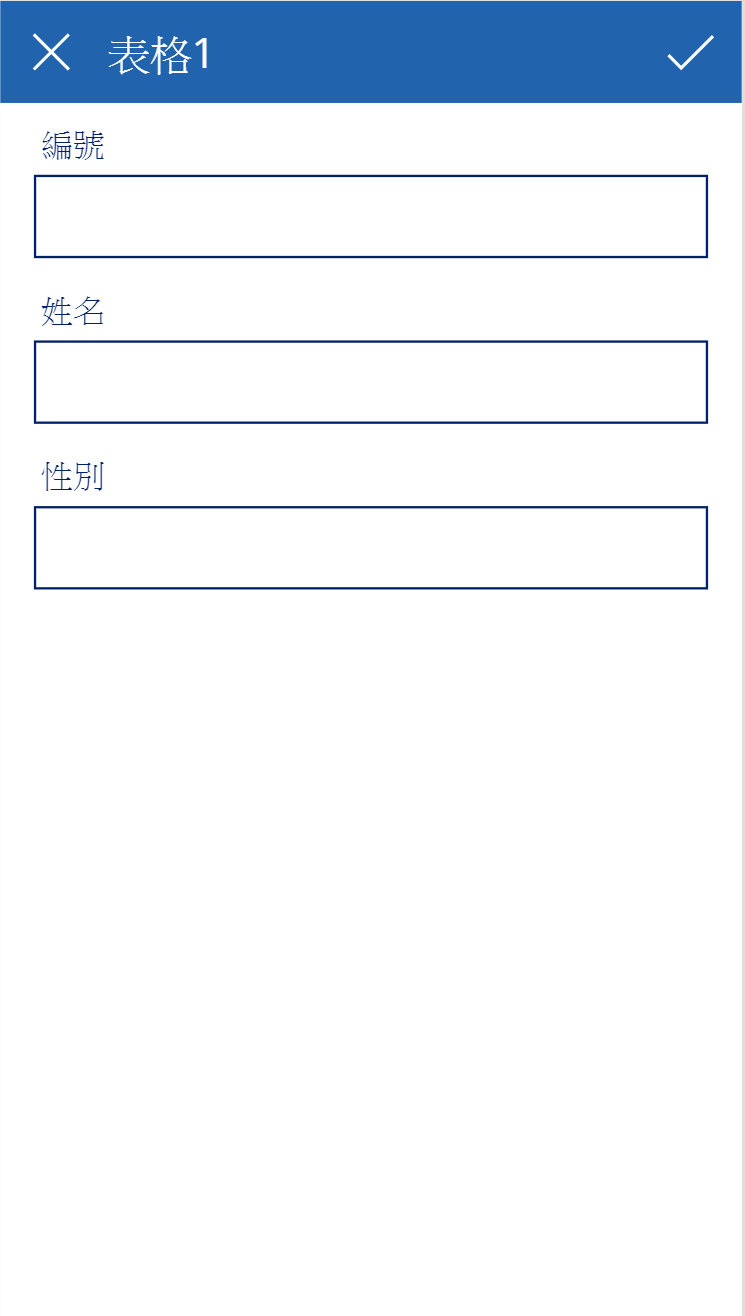The image size is (745, 1316).
Task: Focus the 姓名 input box
Action: pos(371,382)
